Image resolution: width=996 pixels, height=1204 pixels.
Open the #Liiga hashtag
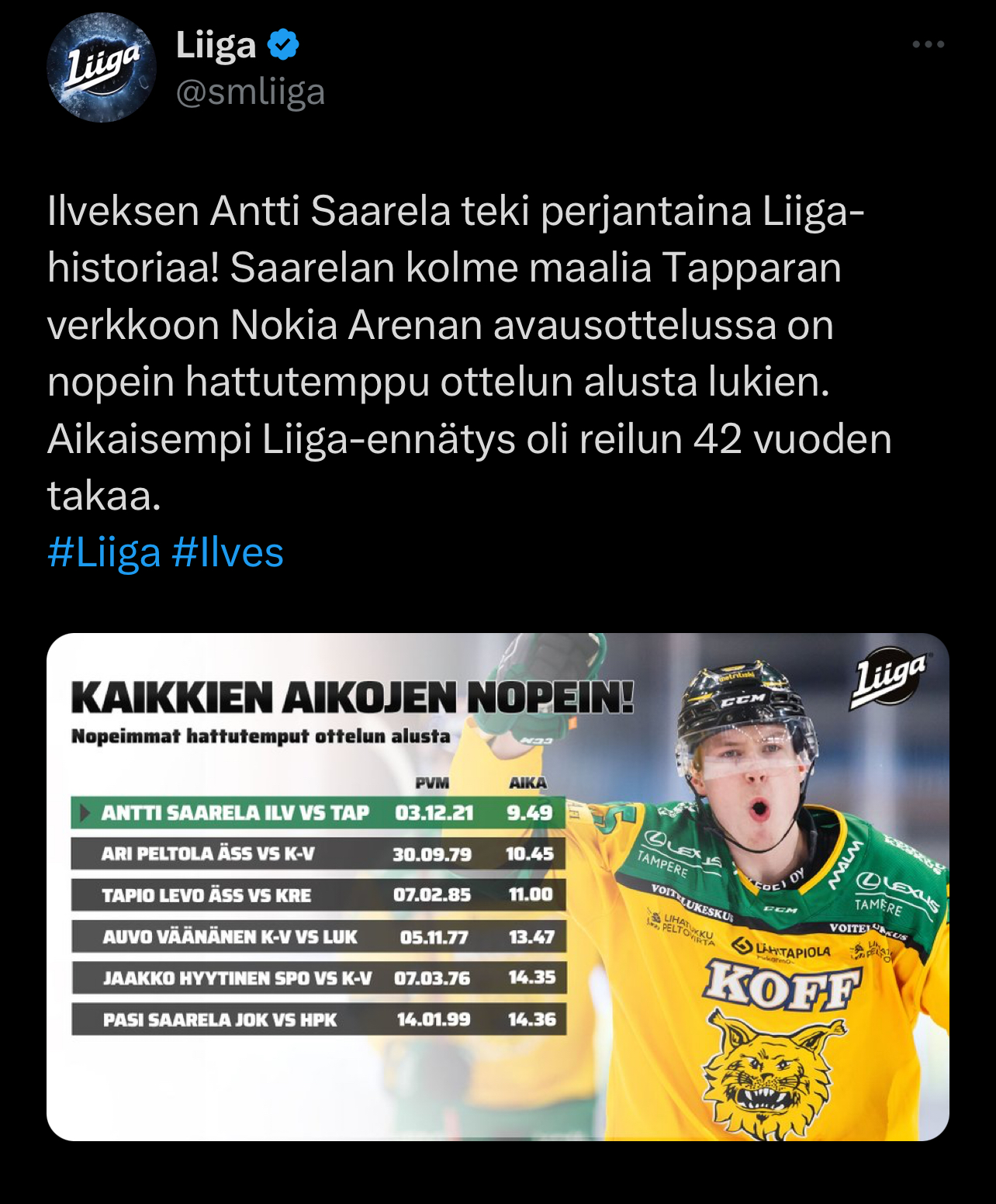tap(104, 553)
